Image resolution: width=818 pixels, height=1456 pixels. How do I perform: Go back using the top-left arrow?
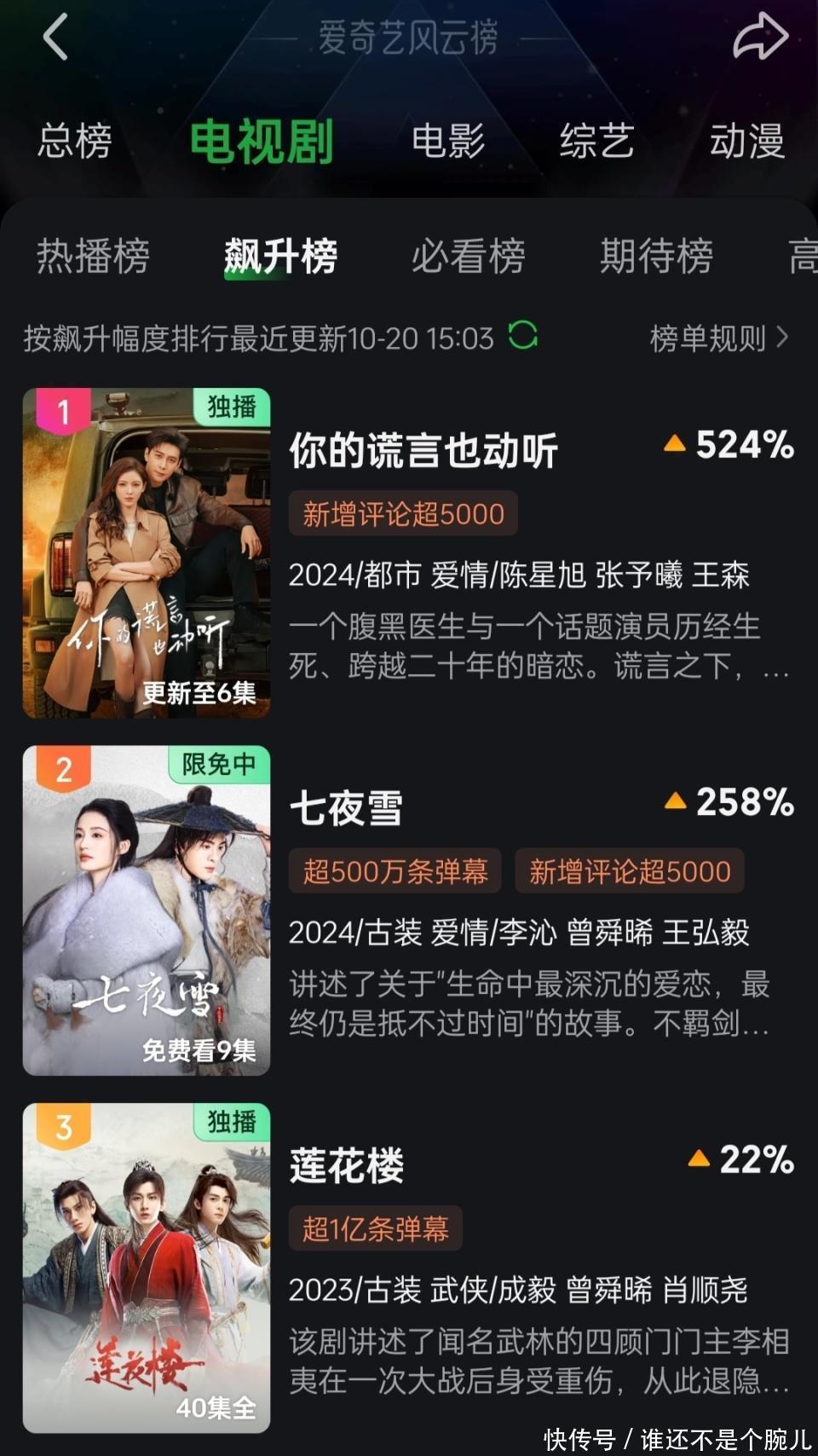coord(56,38)
